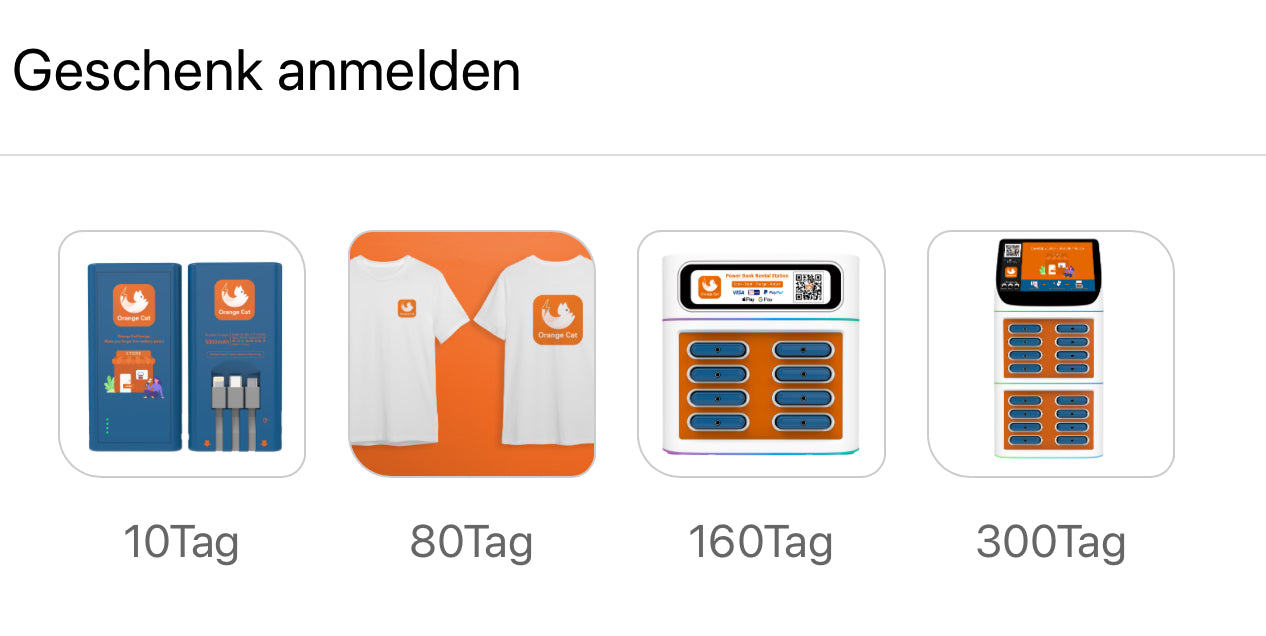This screenshot has width=1266, height=636.
Task: Select the 10Tag power bank gift
Action: [182, 354]
